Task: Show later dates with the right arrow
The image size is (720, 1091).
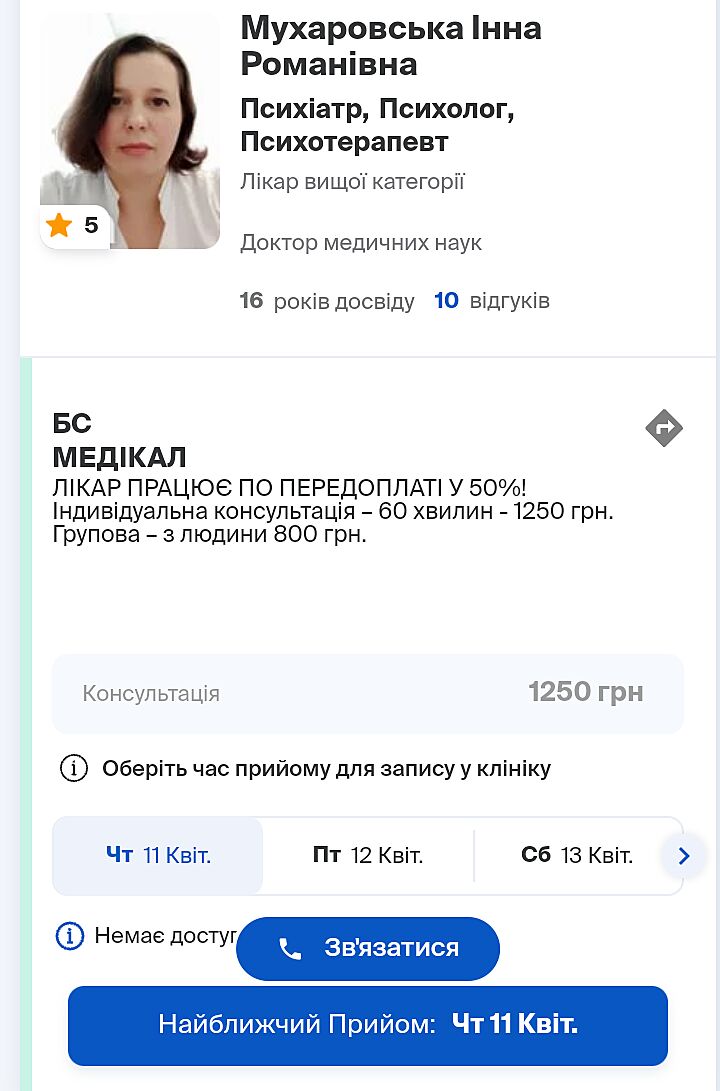Action: (x=684, y=856)
